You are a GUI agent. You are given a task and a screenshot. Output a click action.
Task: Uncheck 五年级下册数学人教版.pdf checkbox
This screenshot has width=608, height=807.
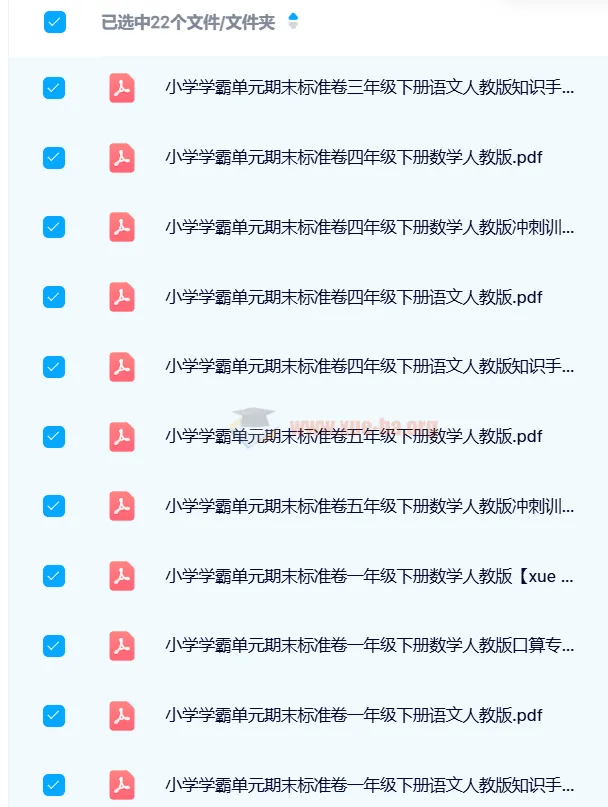pos(54,437)
